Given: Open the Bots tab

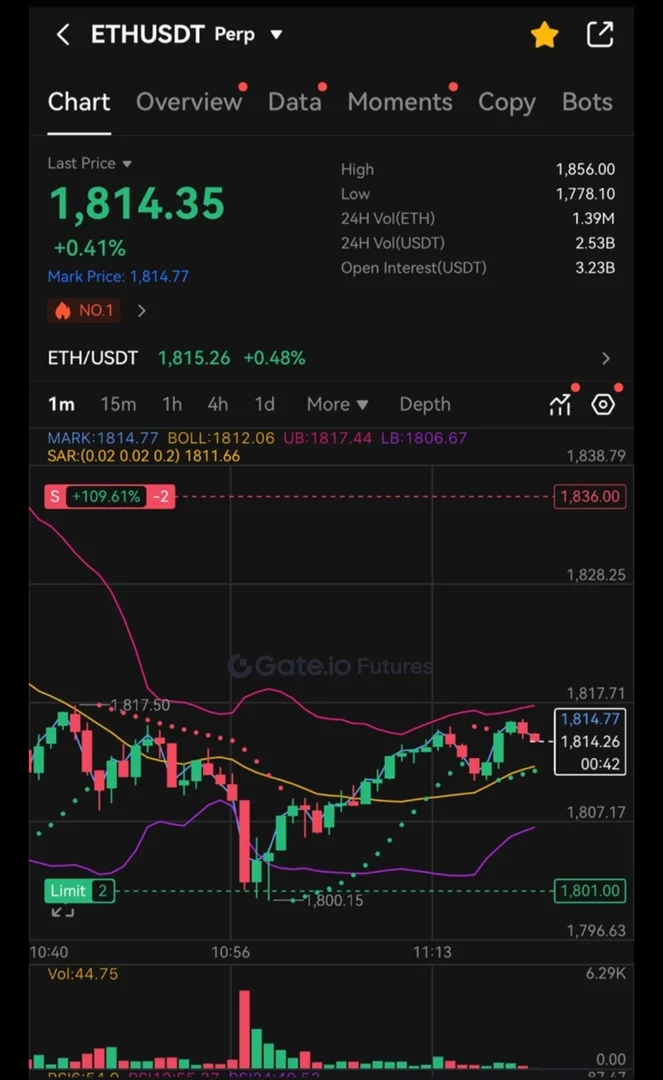Looking at the screenshot, I should tap(587, 102).
